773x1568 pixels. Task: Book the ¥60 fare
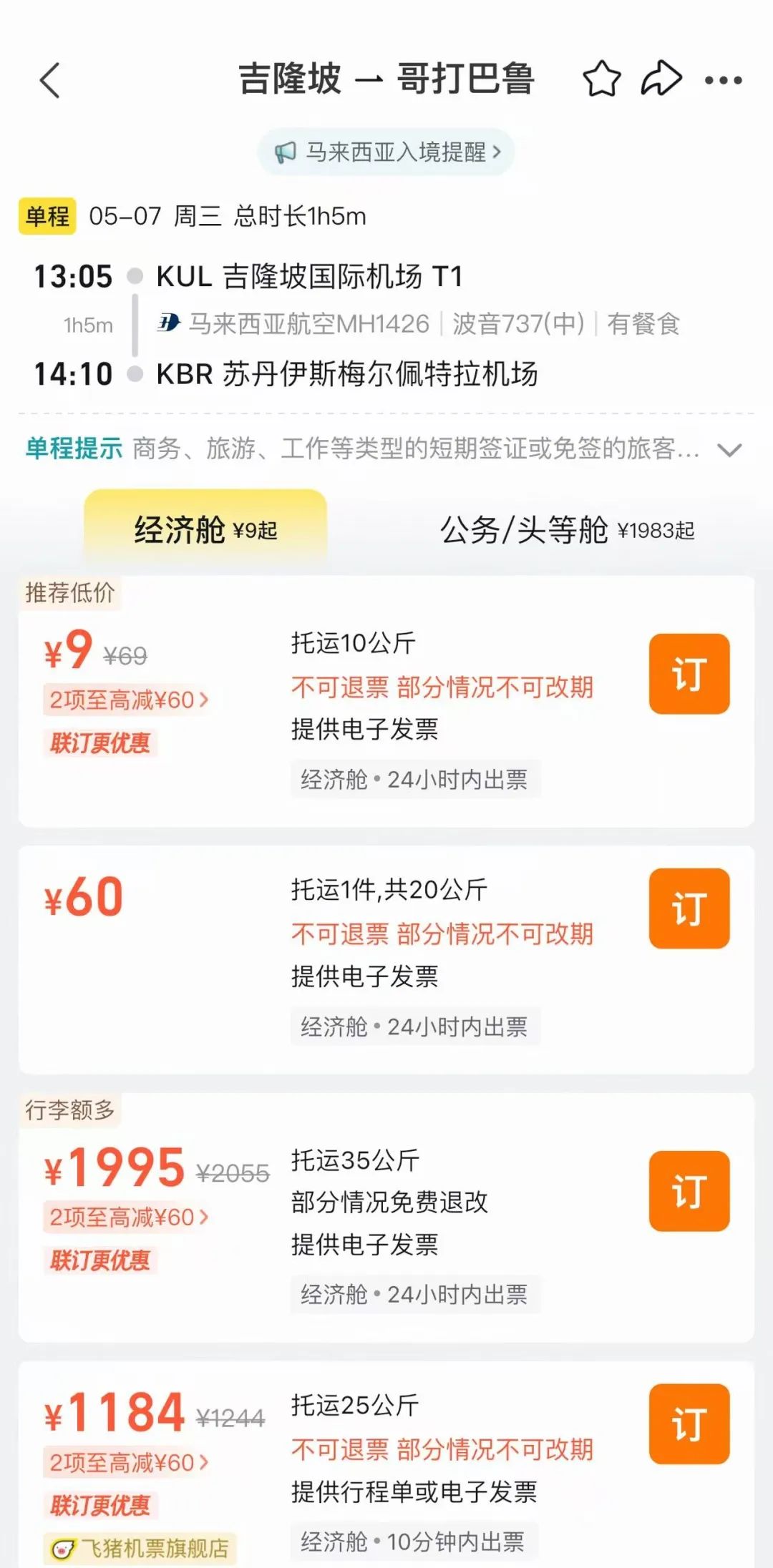pyautogui.click(x=689, y=908)
